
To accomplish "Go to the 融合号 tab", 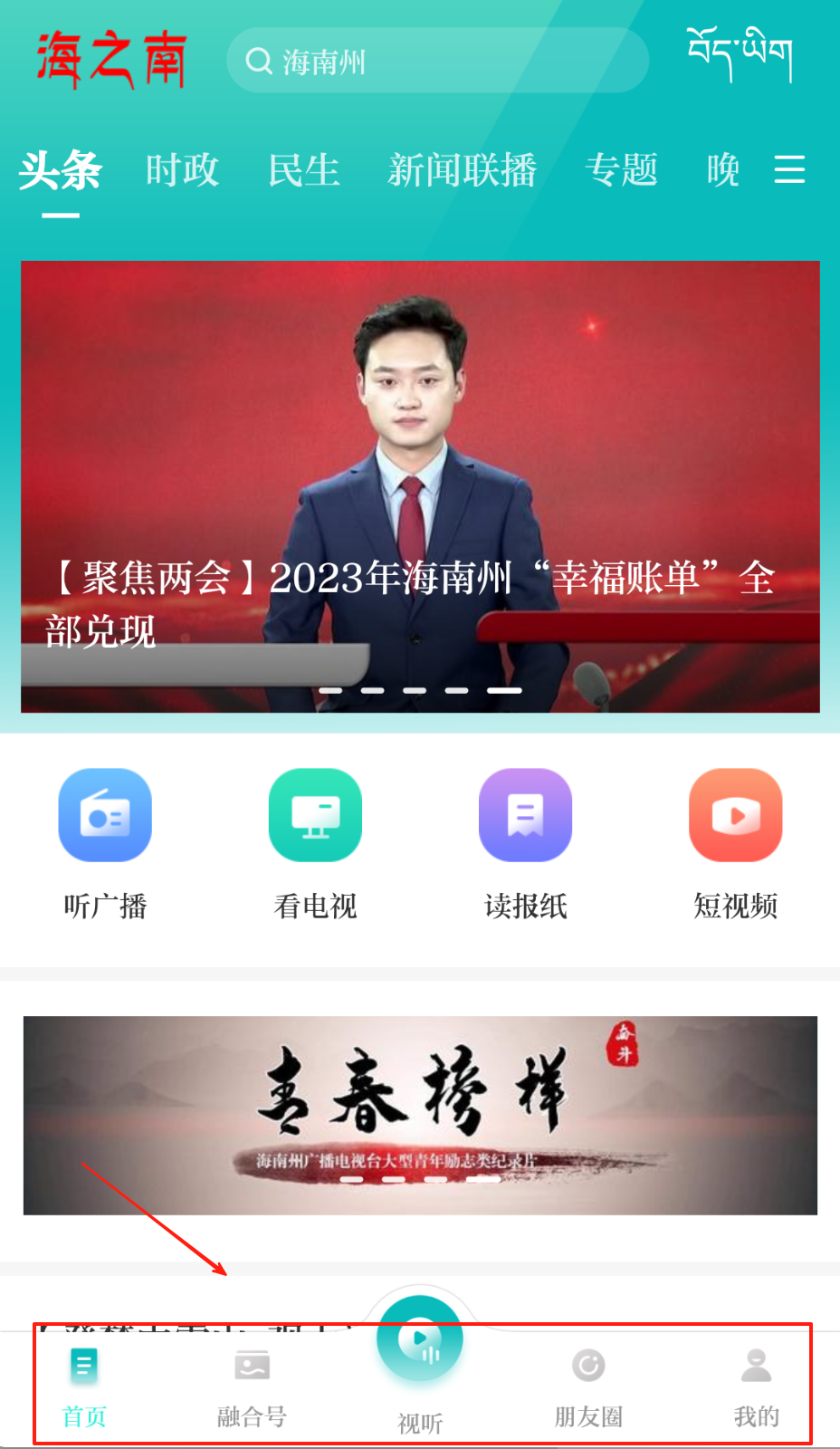I will coord(252,1387).
